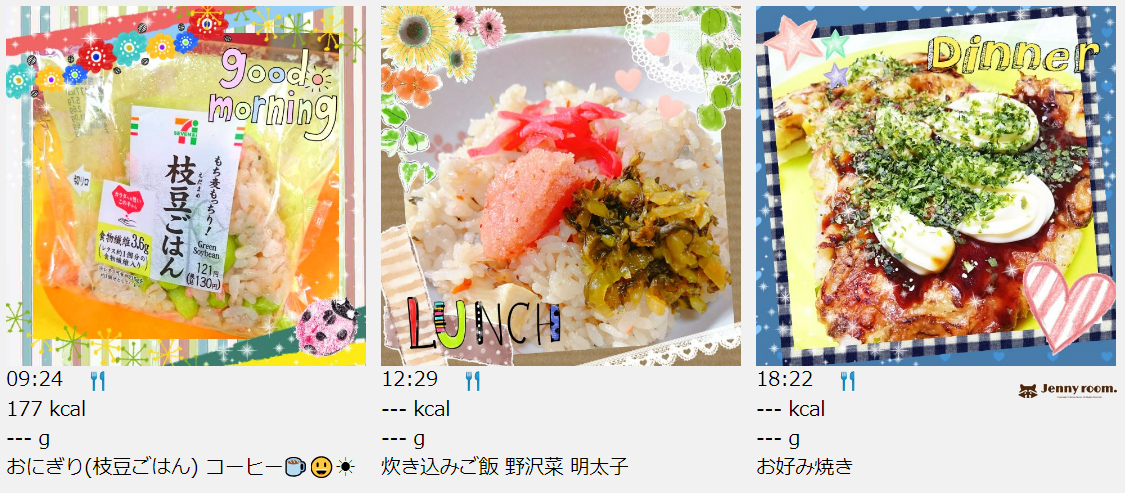
Task: Open the 12:29 takikomi gohan lunch entry
Action: 561,186
